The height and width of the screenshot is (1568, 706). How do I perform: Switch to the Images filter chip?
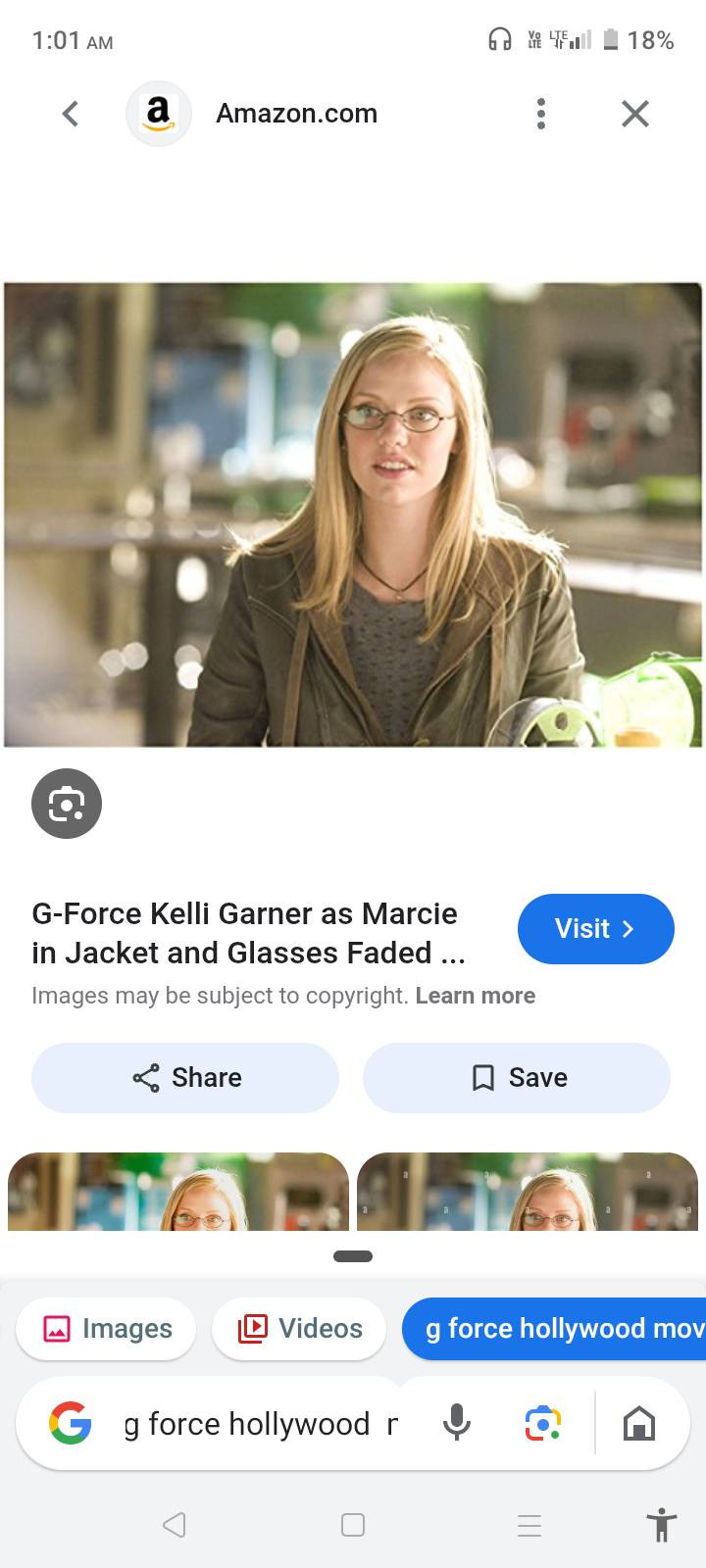pyautogui.click(x=106, y=1329)
